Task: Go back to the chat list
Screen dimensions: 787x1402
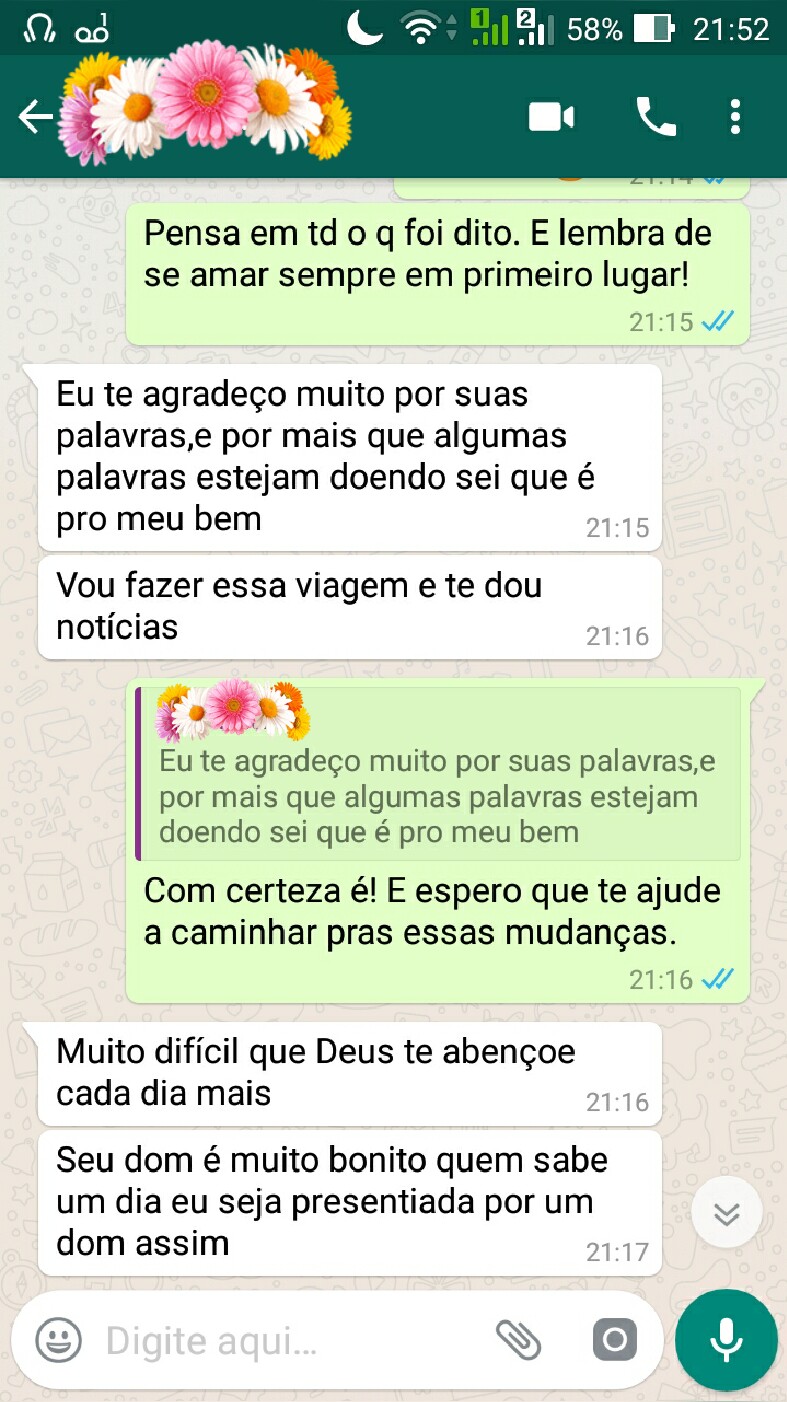Action: pyautogui.click(x=35, y=118)
